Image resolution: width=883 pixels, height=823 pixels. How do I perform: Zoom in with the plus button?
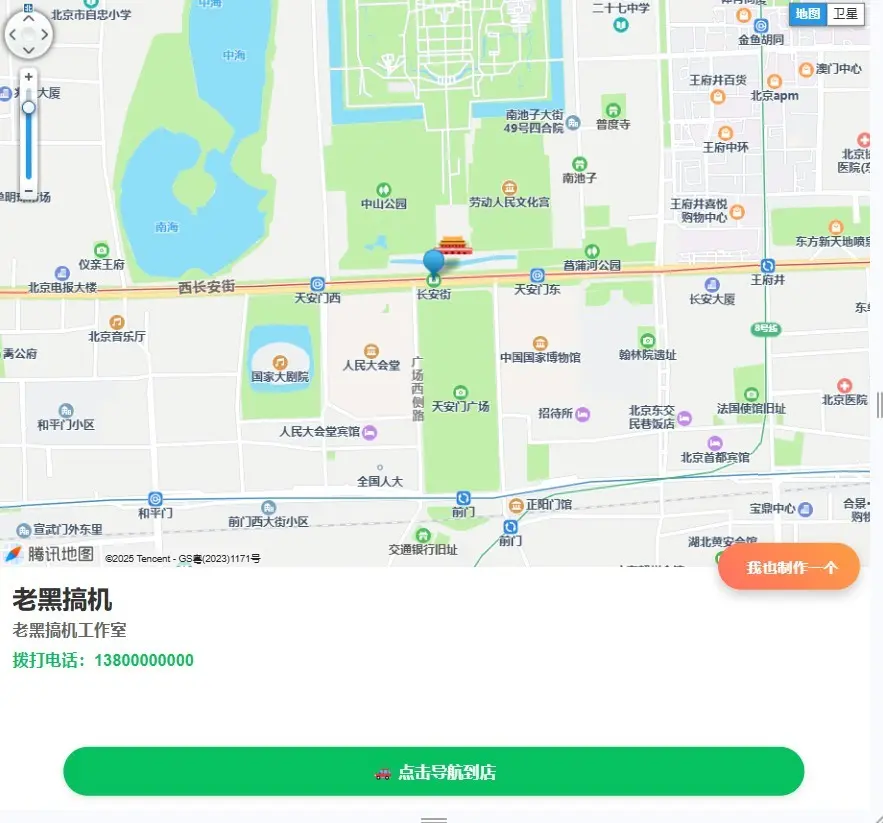29,77
